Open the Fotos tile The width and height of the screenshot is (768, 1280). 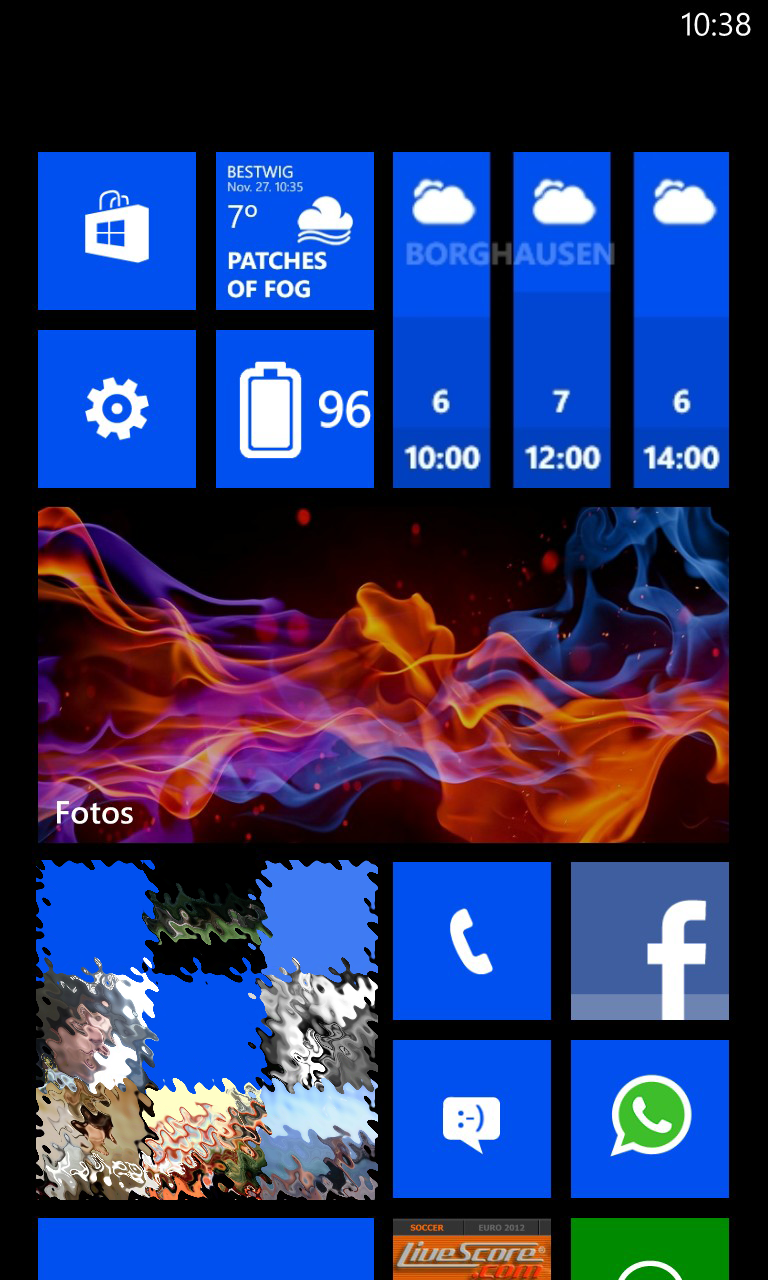[383, 675]
